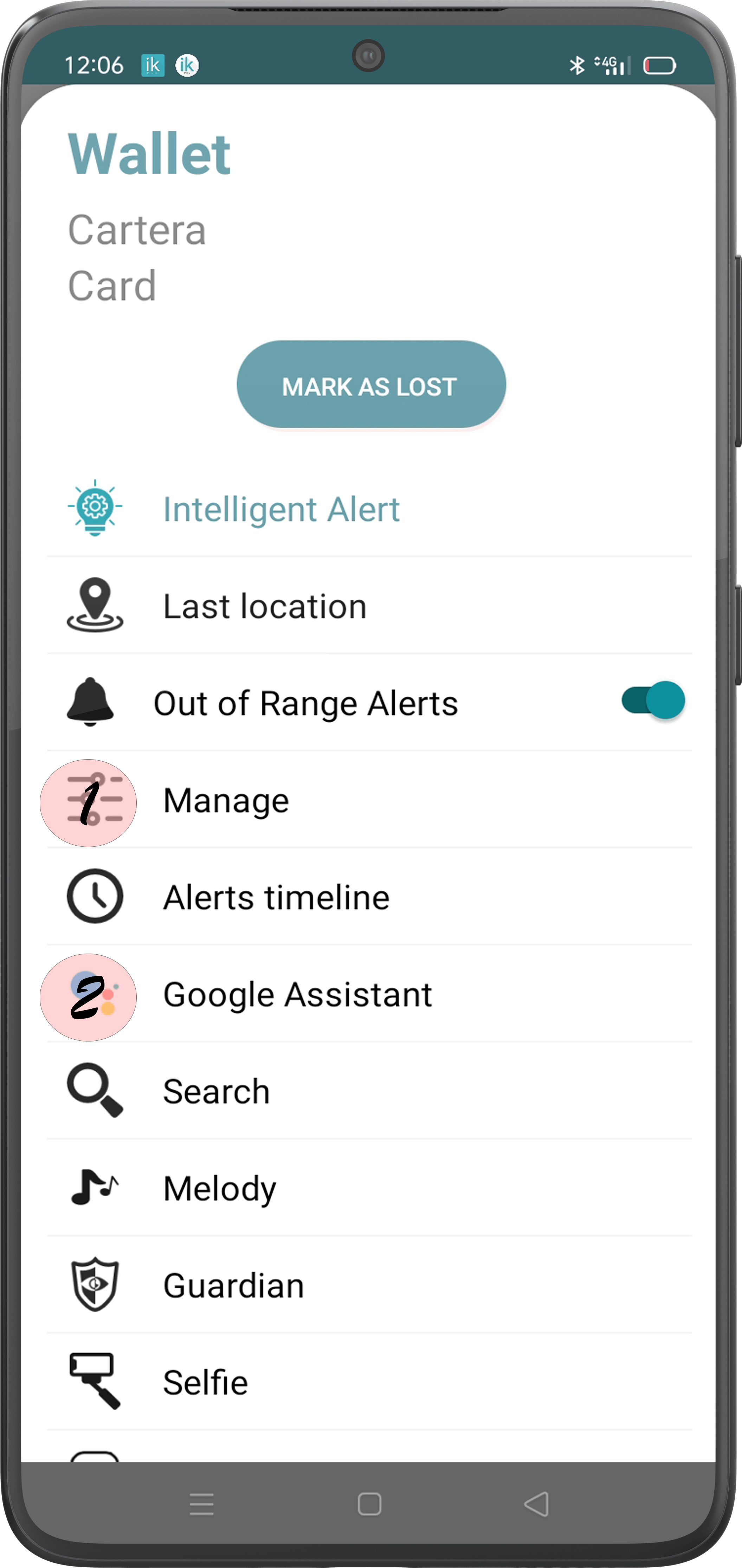Viewport: 742px width, 1568px height.
Task: Open the Search option
Action: point(369,1091)
